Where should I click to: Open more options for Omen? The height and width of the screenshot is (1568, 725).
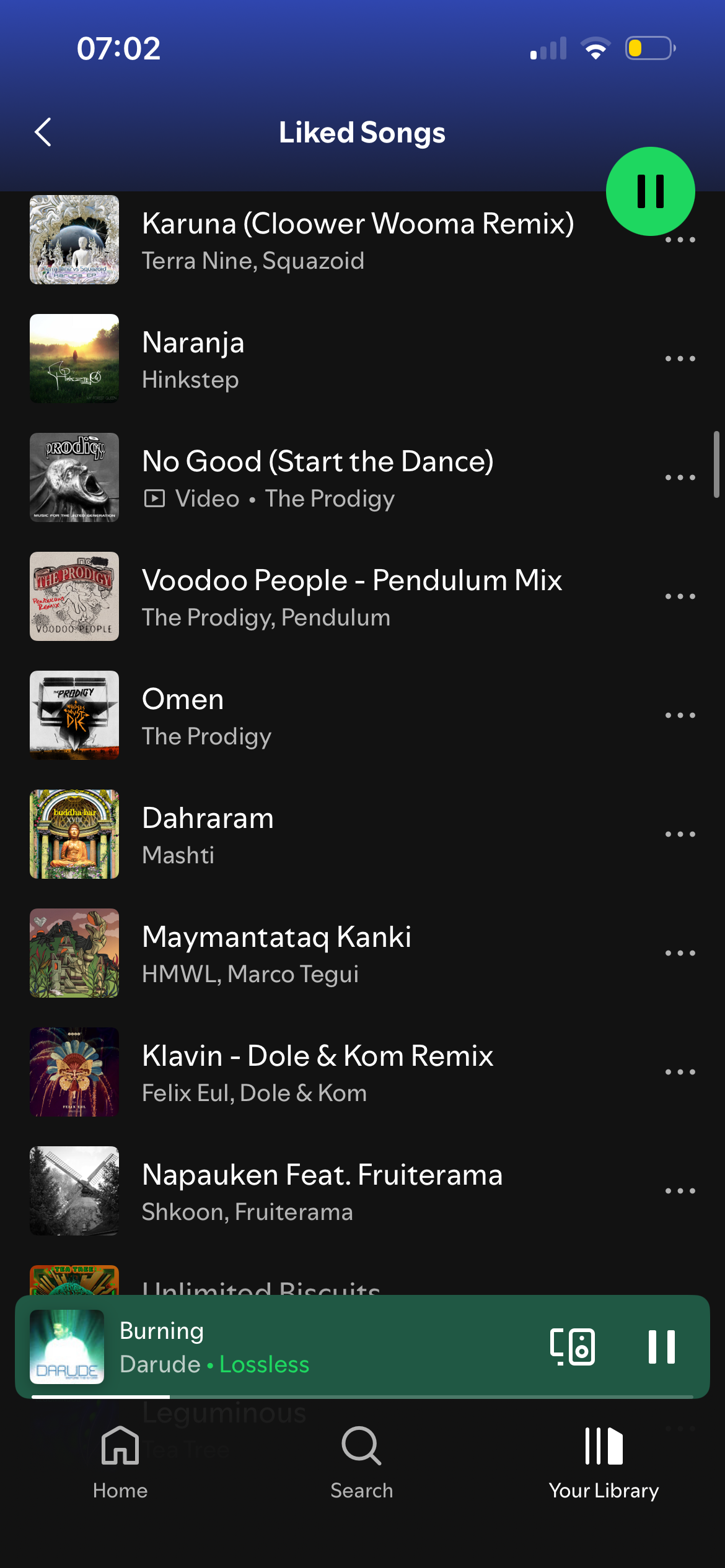pos(680,716)
